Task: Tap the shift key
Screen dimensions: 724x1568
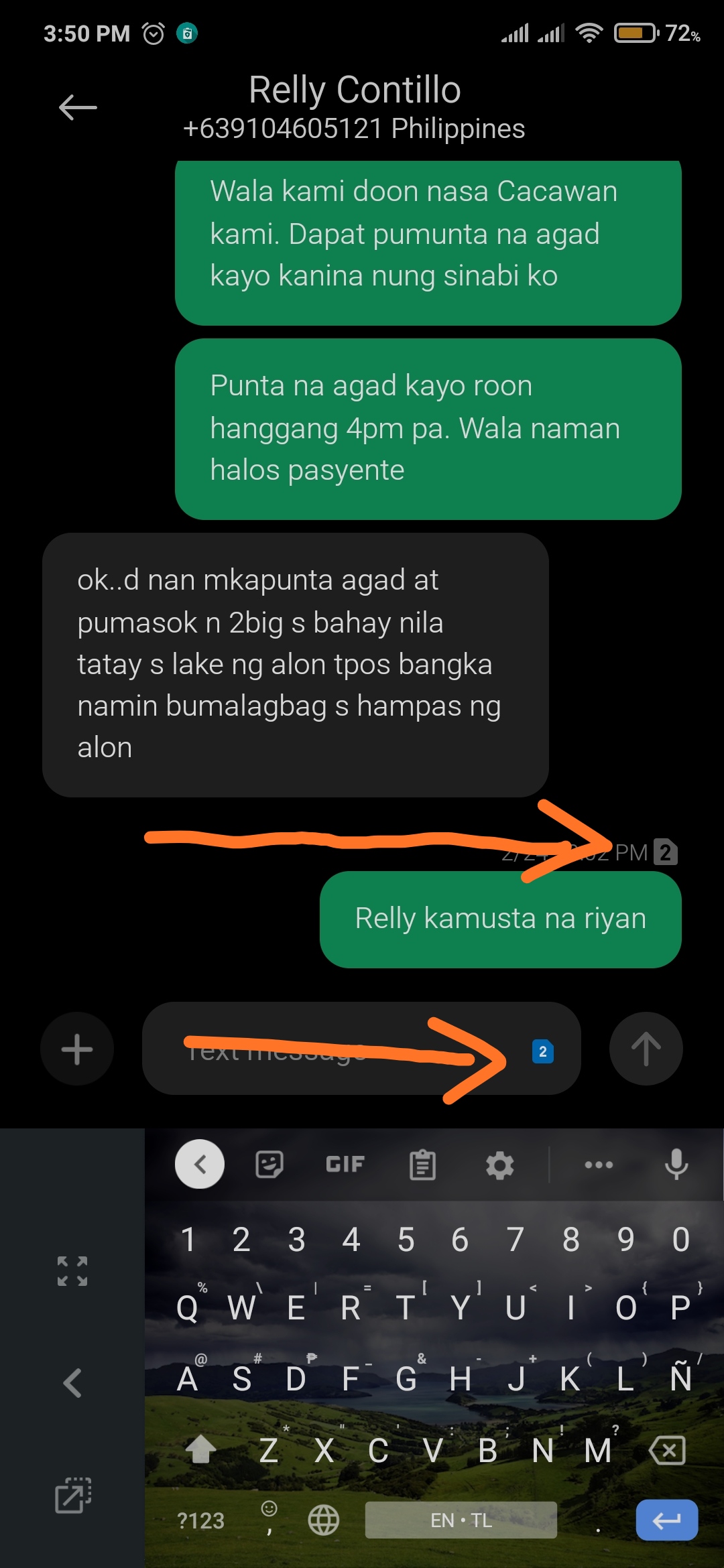Action: (200, 1449)
